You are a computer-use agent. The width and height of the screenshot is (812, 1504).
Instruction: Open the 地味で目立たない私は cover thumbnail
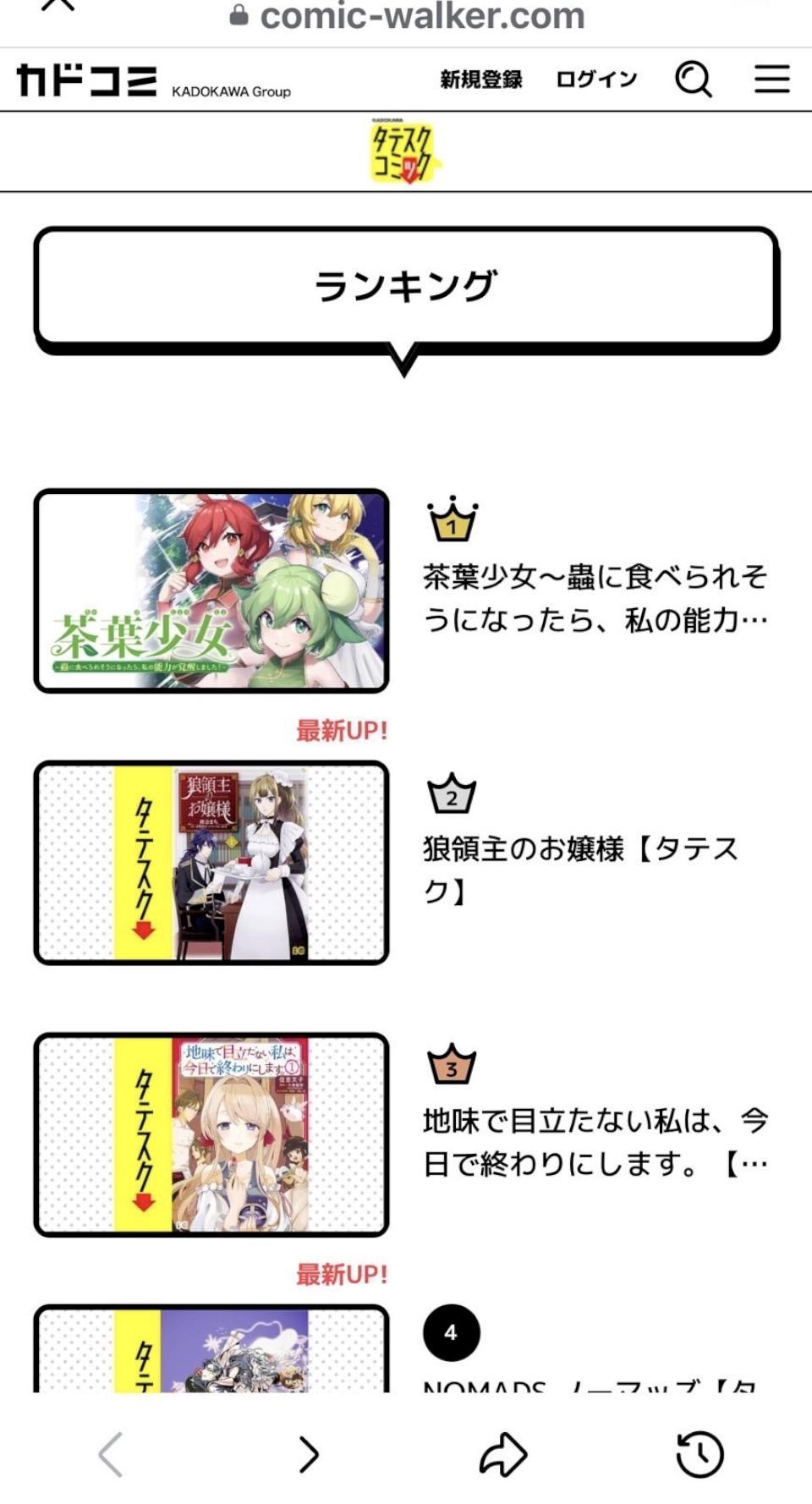(211, 1134)
